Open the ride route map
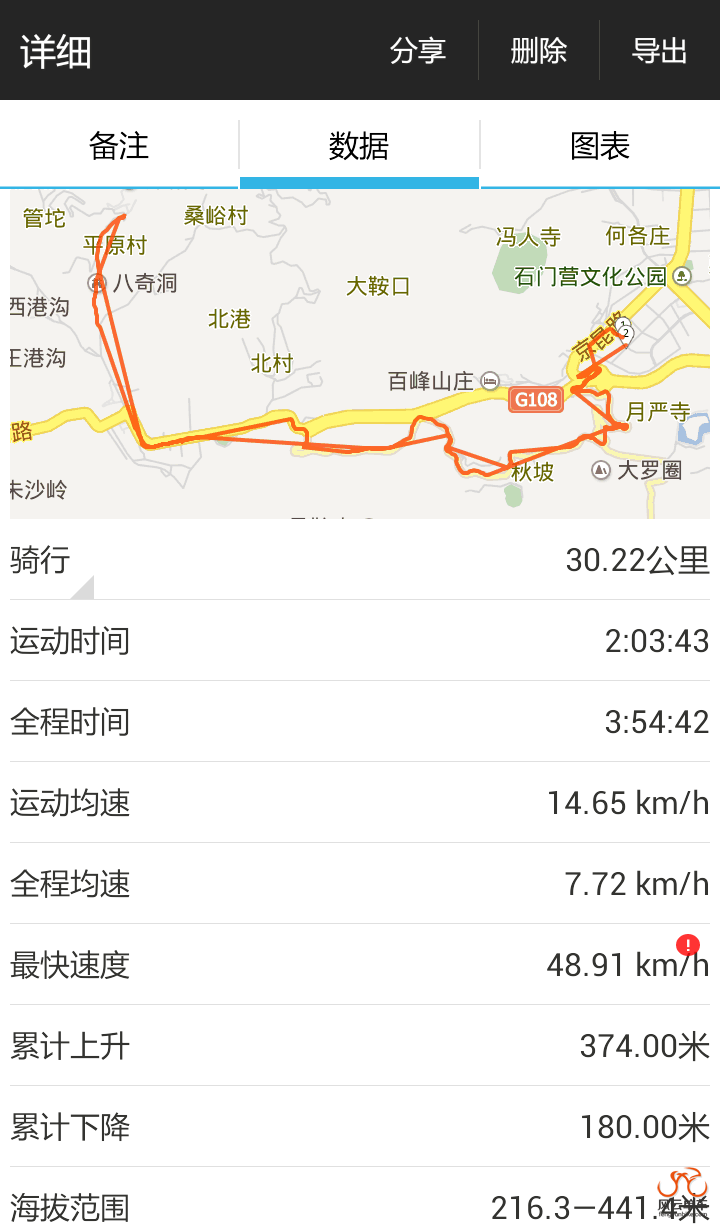720x1230 pixels. pyautogui.click(x=360, y=355)
